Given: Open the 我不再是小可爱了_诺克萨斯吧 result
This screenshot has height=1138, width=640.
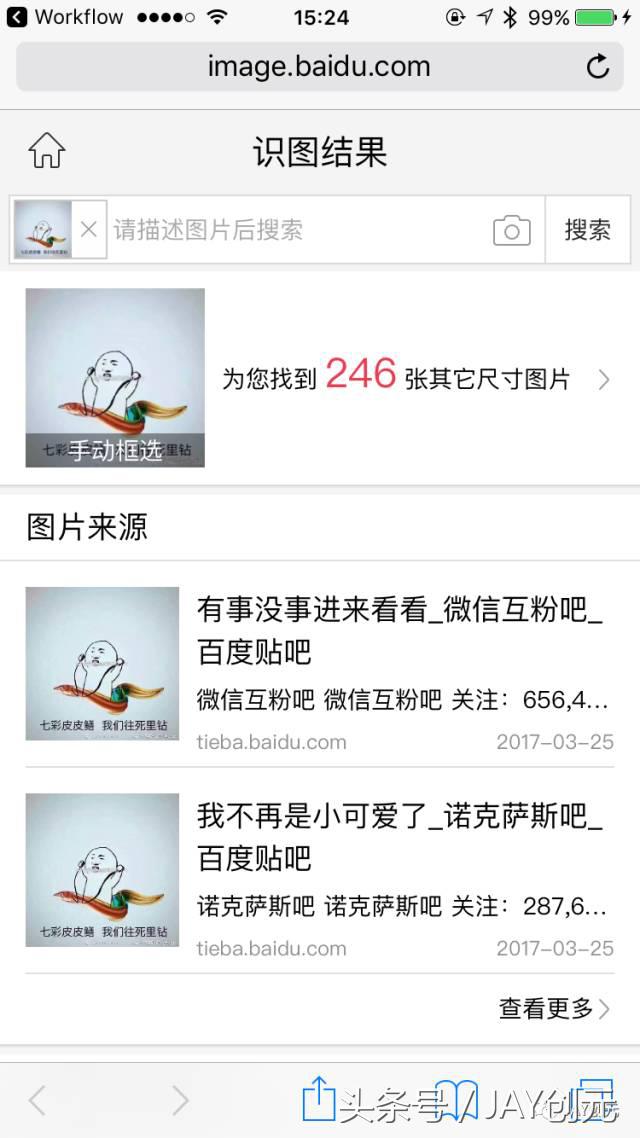Looking at the screenshot, I should 398,836.
